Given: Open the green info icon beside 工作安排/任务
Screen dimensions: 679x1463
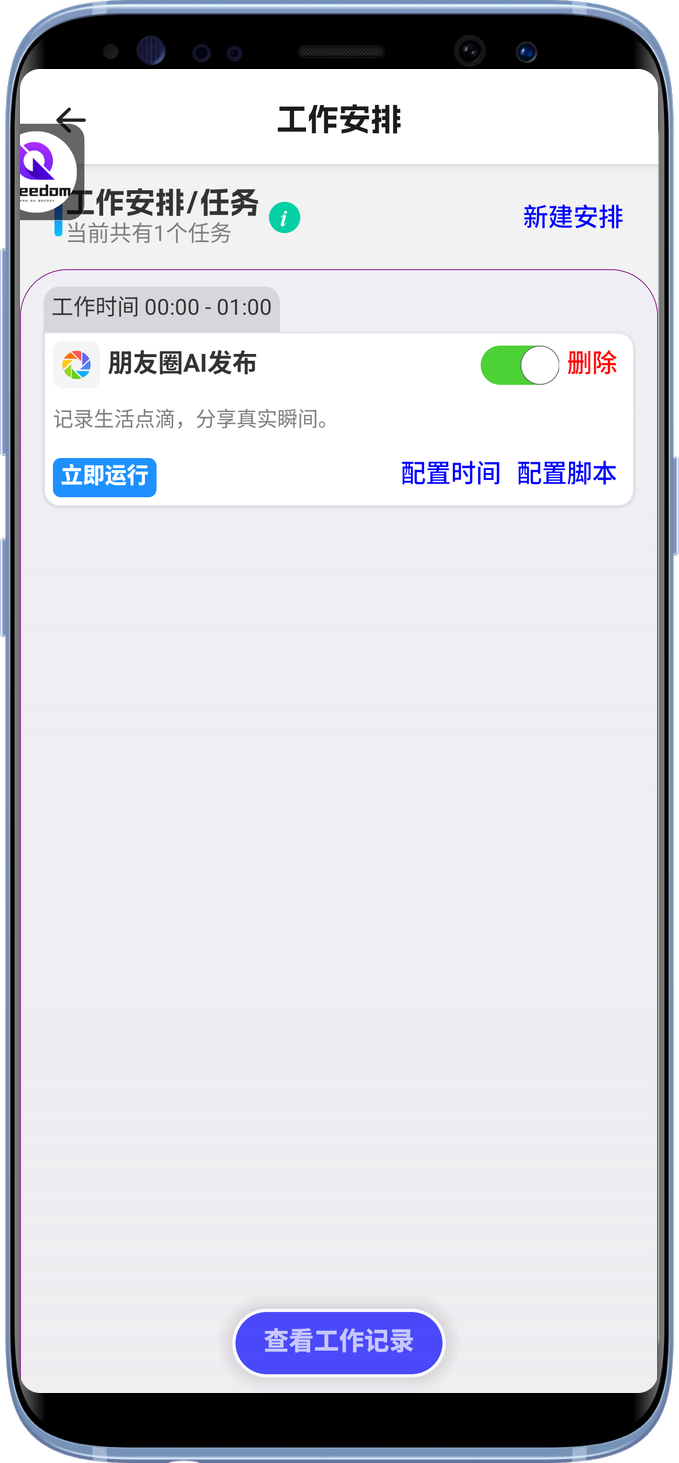Looking at the screenshot, I should (x=285, y=217).
